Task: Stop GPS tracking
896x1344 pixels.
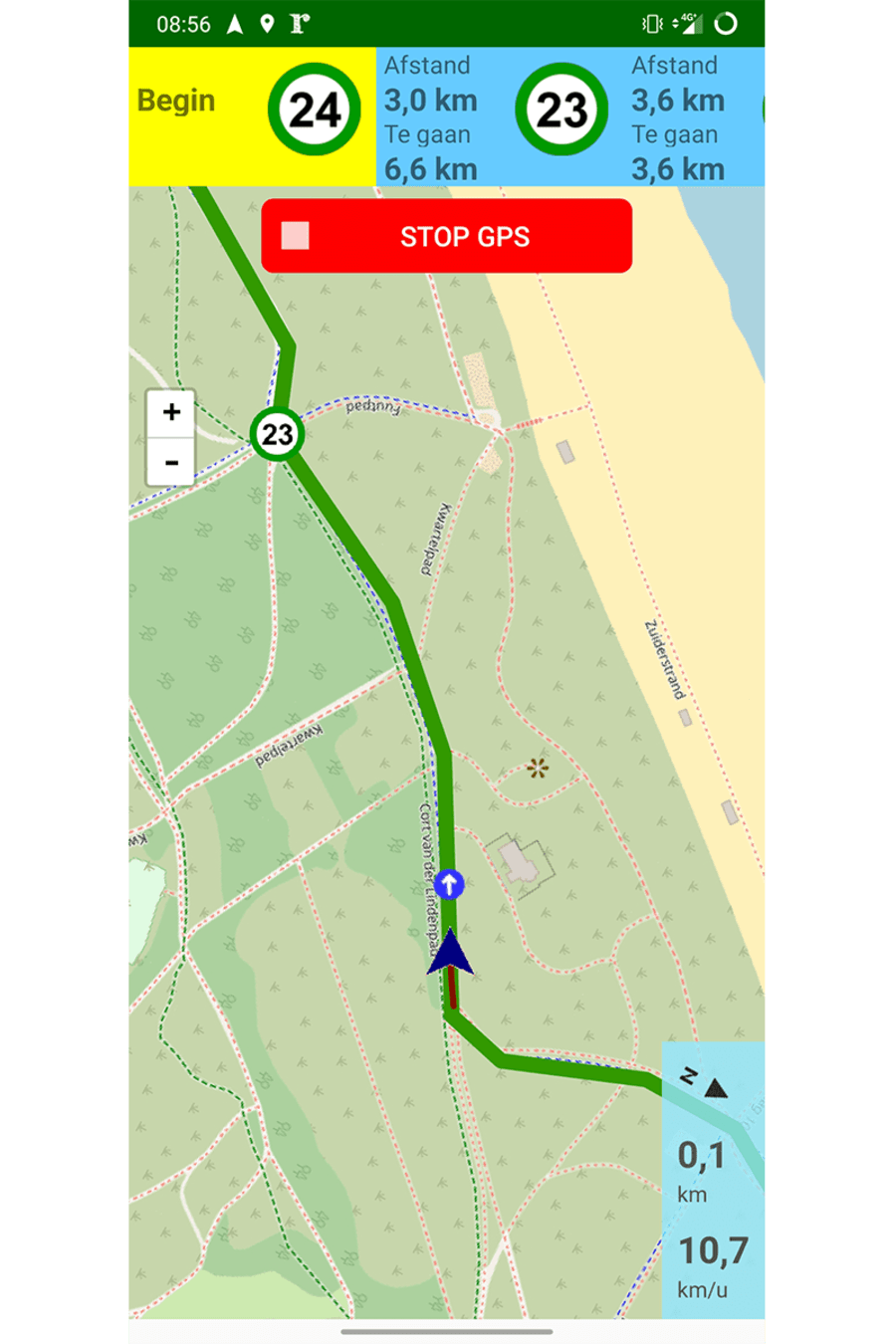Action: coord(446,236)
